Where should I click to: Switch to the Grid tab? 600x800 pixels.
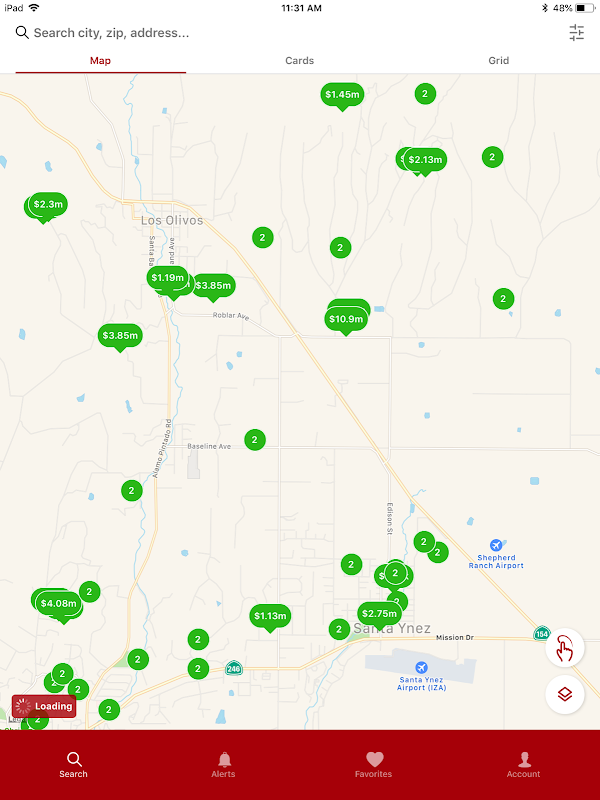(498, 61)
